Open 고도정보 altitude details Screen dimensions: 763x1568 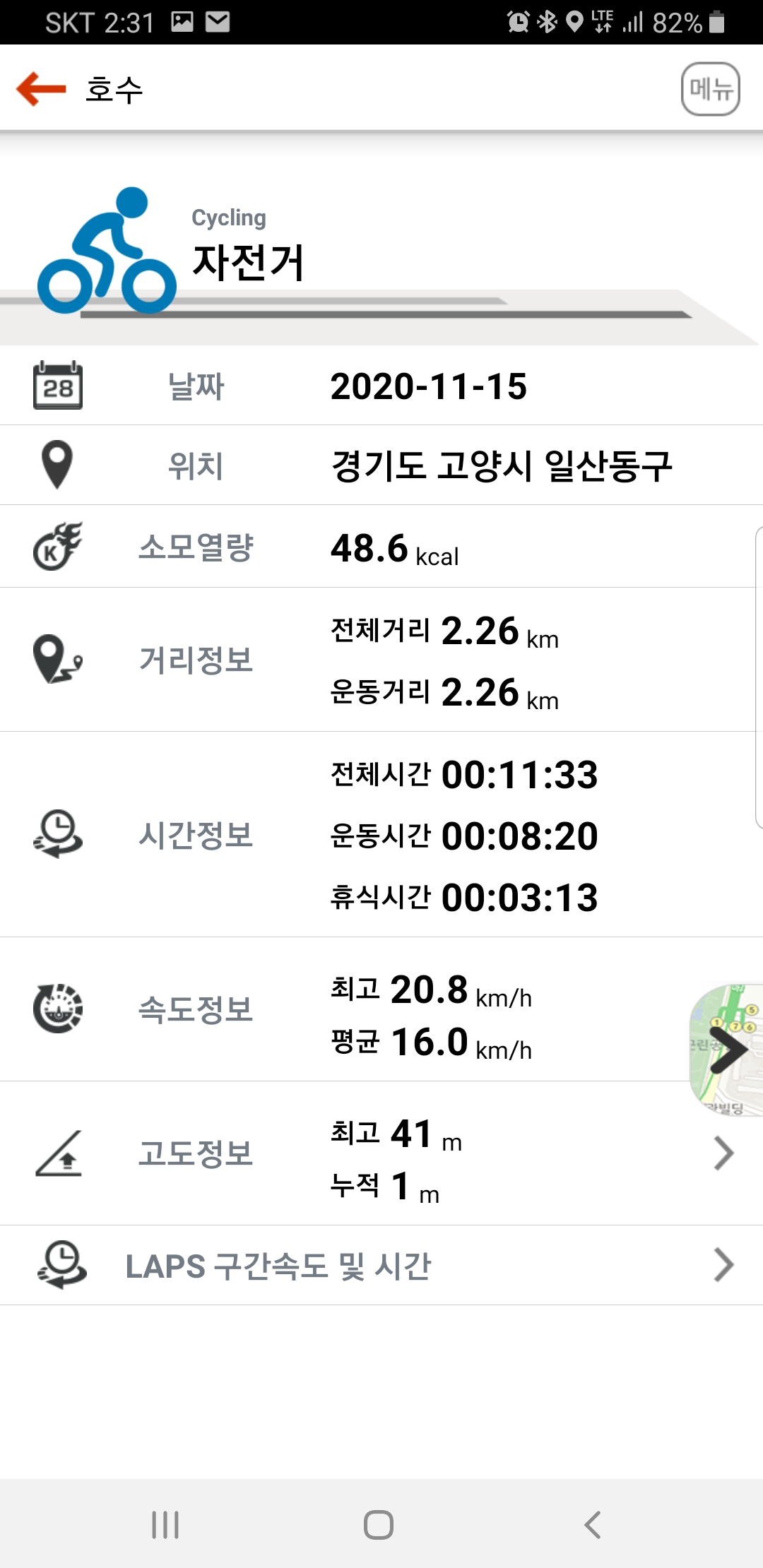click(x=381, y=1153)
